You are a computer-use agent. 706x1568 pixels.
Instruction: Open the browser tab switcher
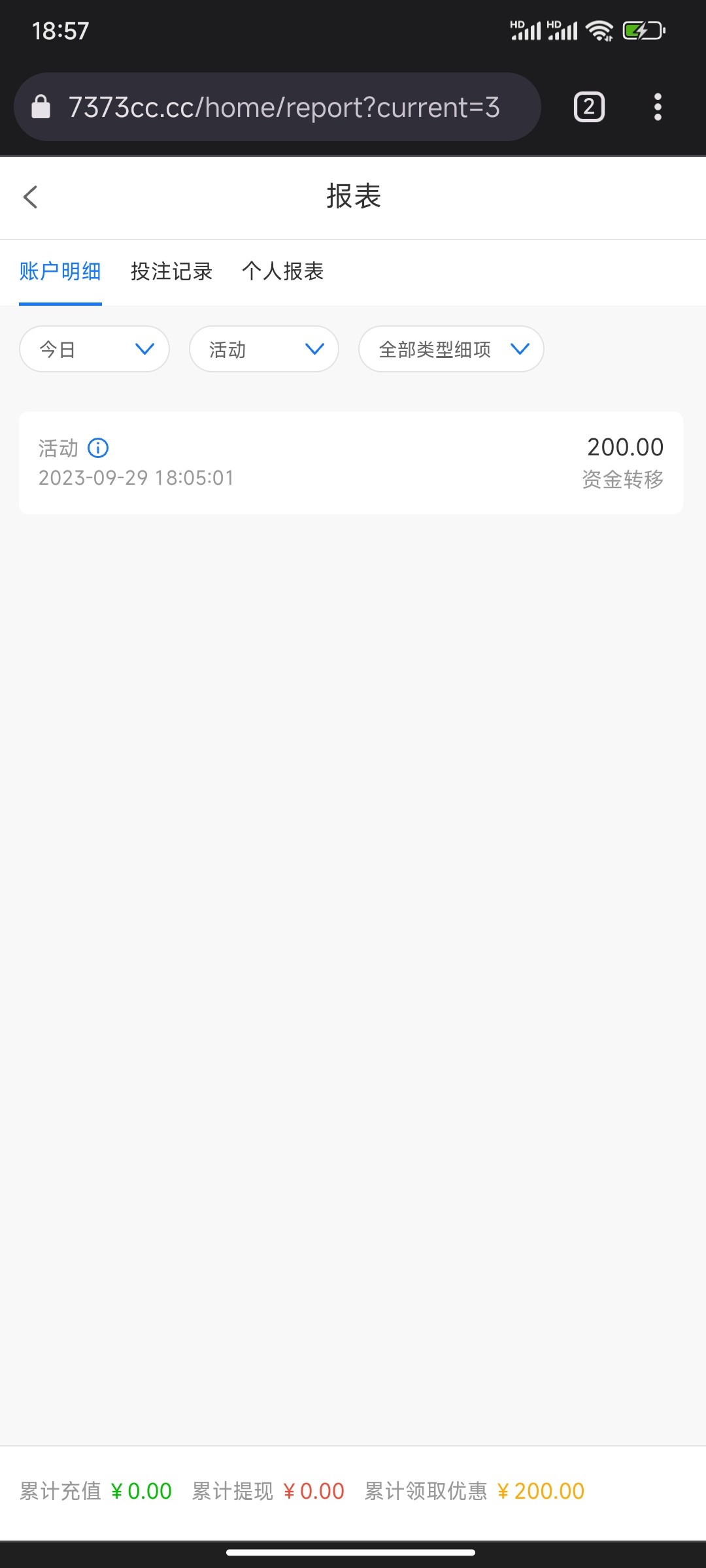[x=589, y=107]
